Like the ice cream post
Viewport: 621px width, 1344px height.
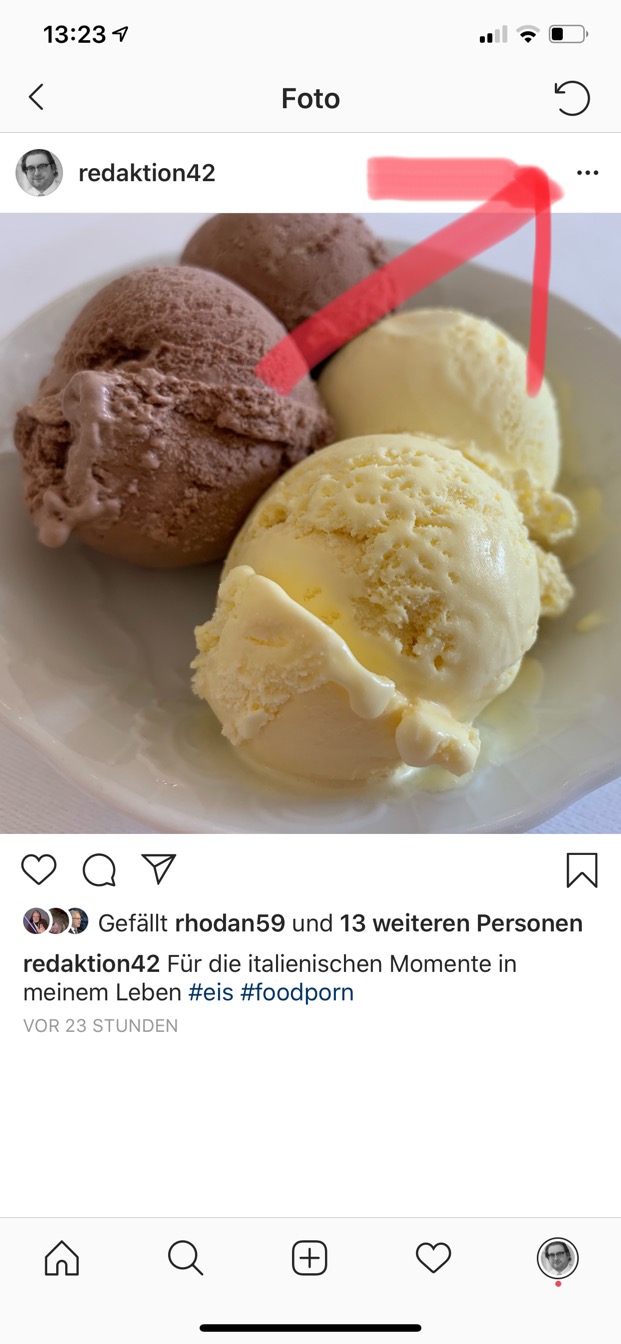pos(39,869)
